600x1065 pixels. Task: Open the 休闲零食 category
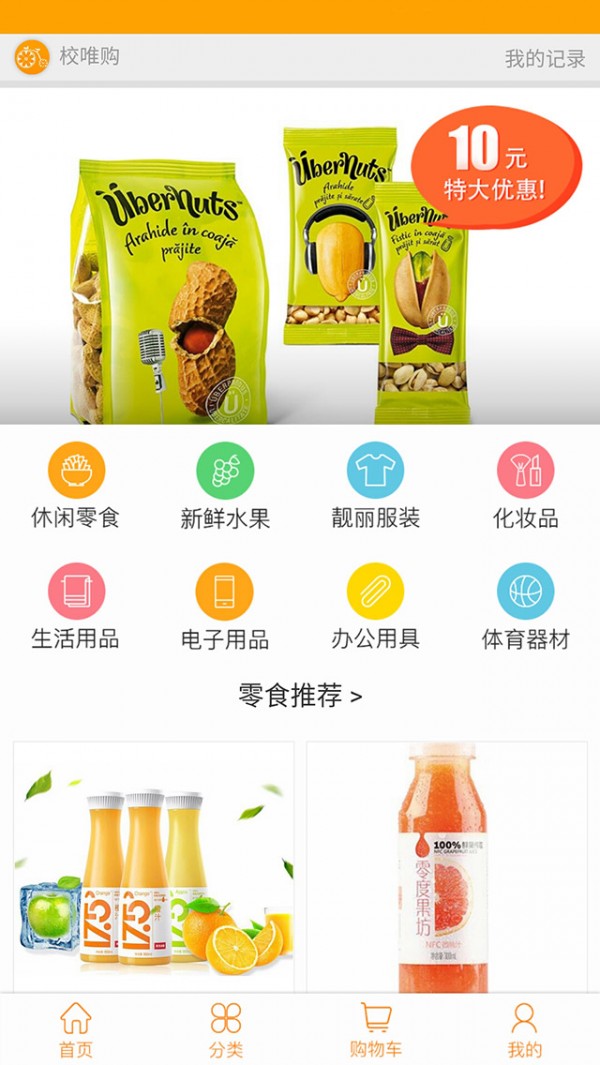[x=76, y=486]
